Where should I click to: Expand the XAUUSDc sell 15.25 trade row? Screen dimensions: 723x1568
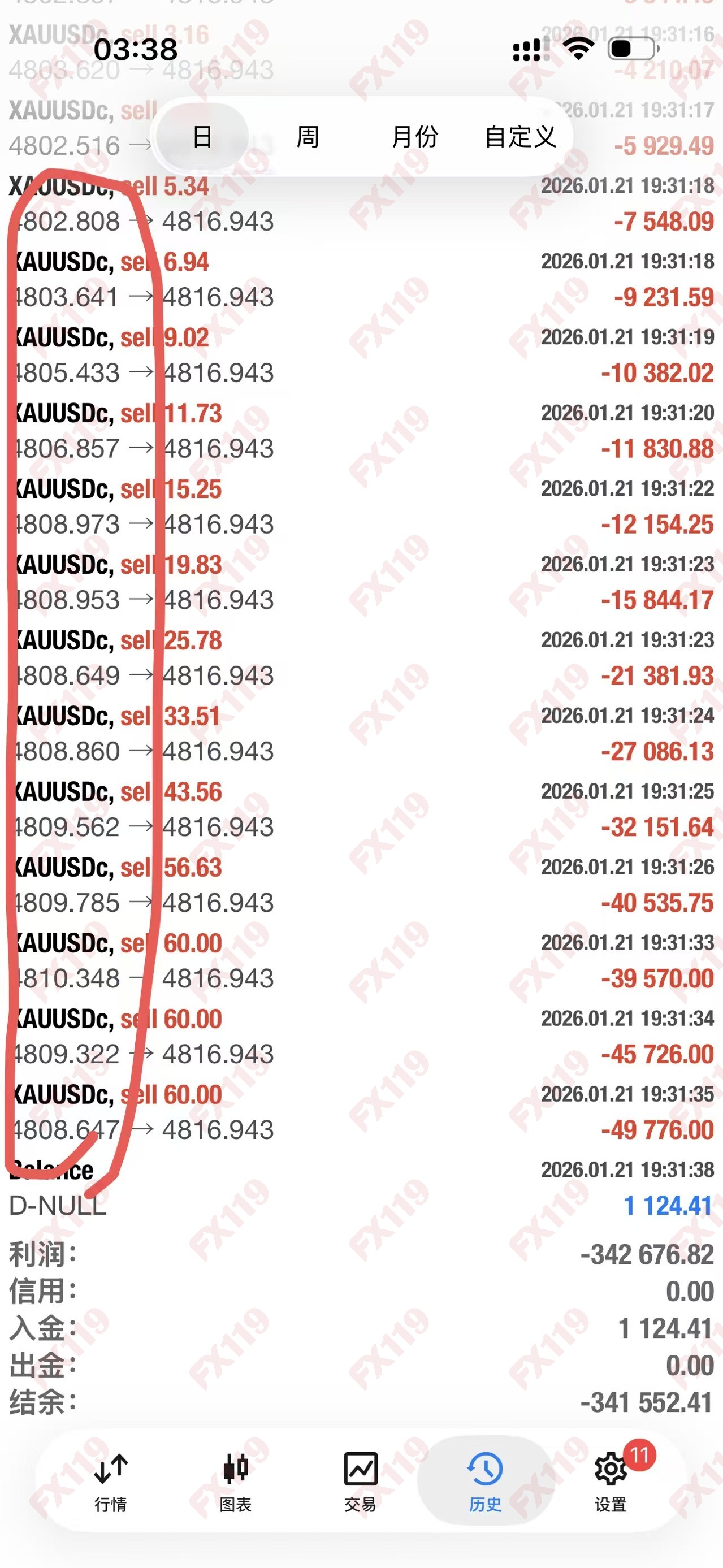[x=362, y=507]
